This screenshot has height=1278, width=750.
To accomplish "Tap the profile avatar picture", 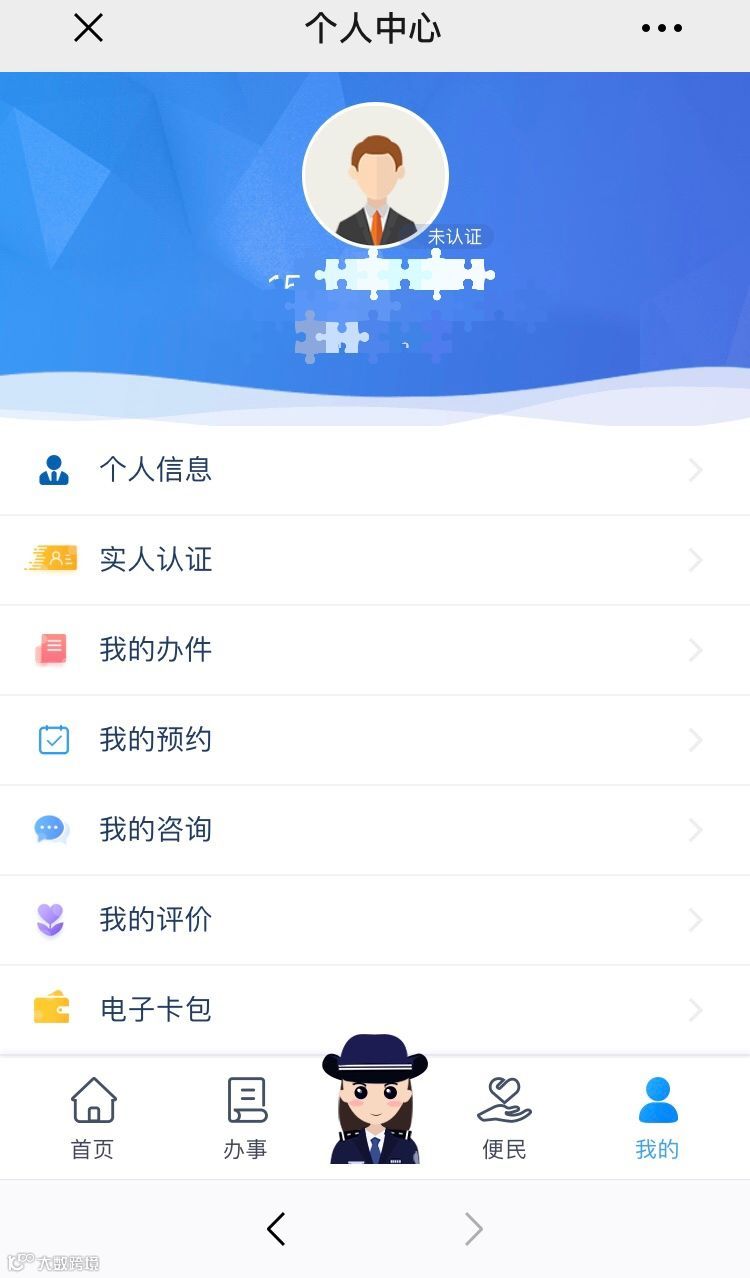I will click(375, 176).
